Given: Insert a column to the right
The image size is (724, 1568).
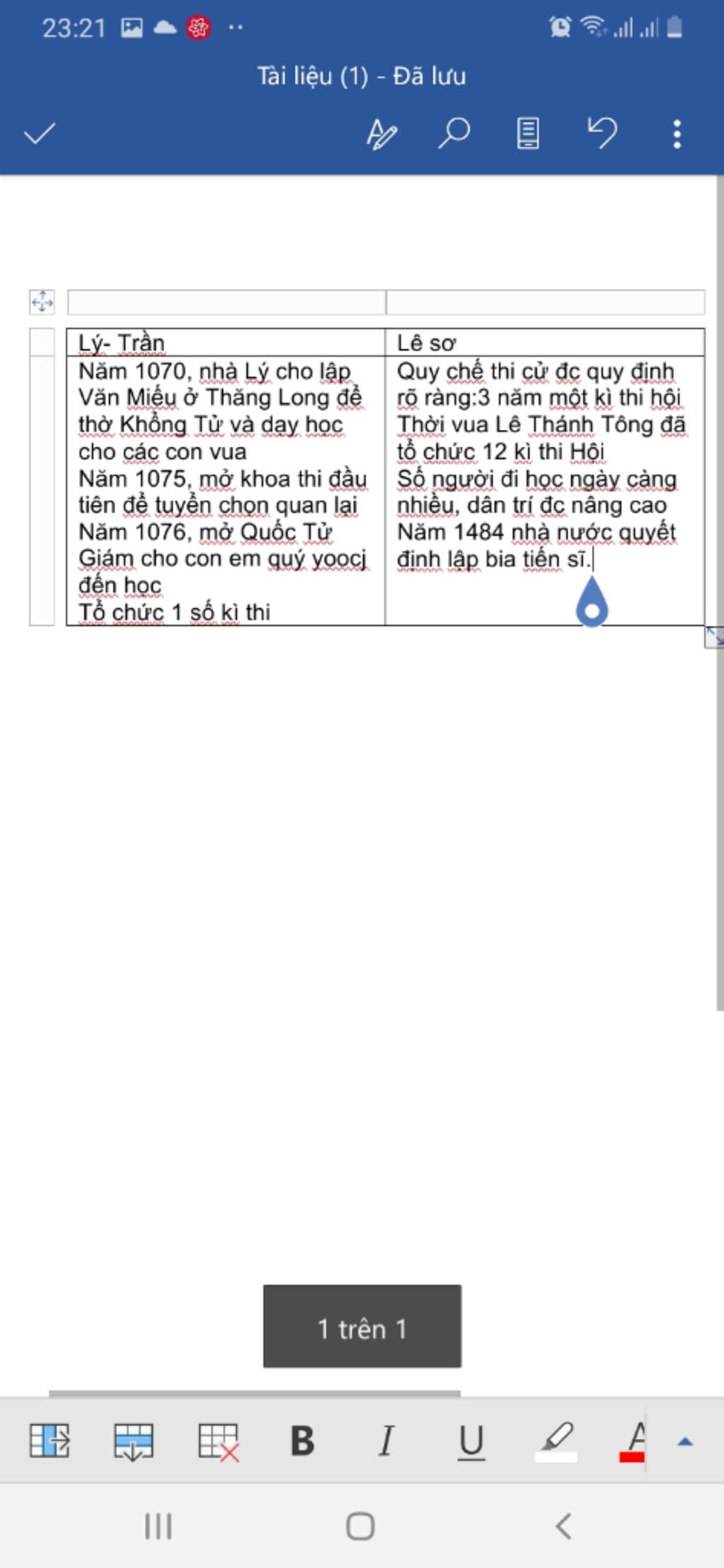Looking at the screenshot, I should pyautogui.click(x=49, y=1441).
